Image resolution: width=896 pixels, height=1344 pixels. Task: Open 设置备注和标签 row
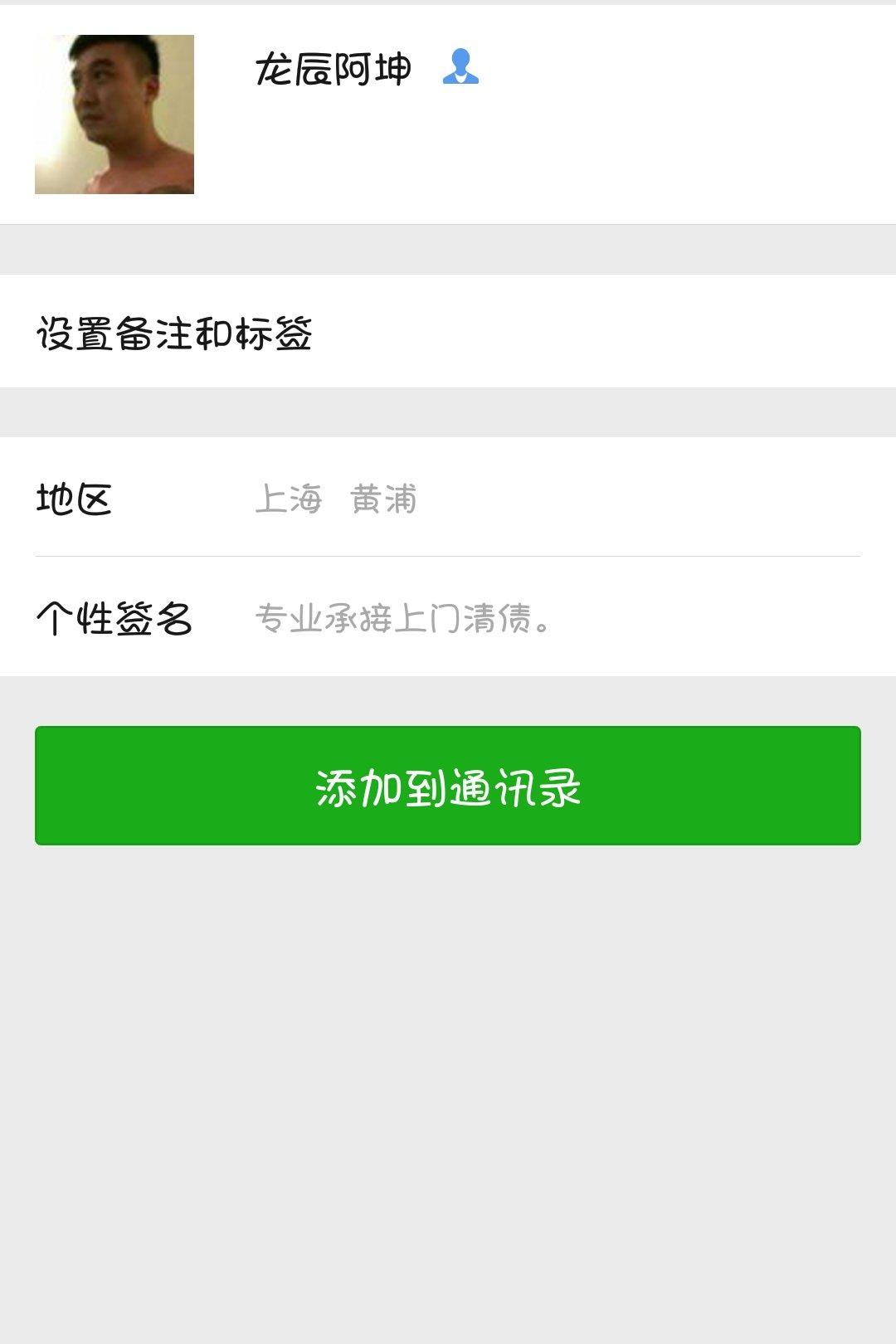pos(448,331)
